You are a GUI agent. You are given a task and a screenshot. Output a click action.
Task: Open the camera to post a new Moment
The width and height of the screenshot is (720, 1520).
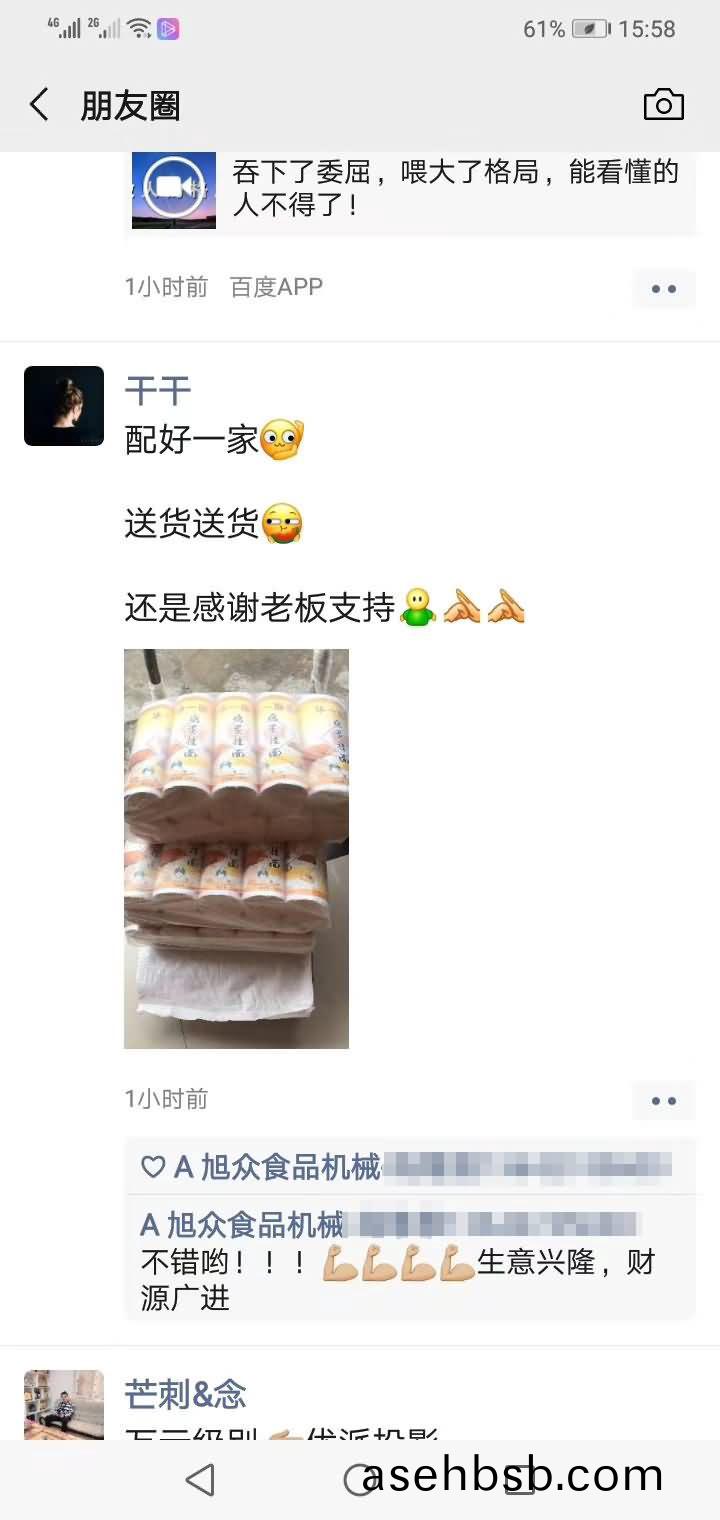pos(663,103)
